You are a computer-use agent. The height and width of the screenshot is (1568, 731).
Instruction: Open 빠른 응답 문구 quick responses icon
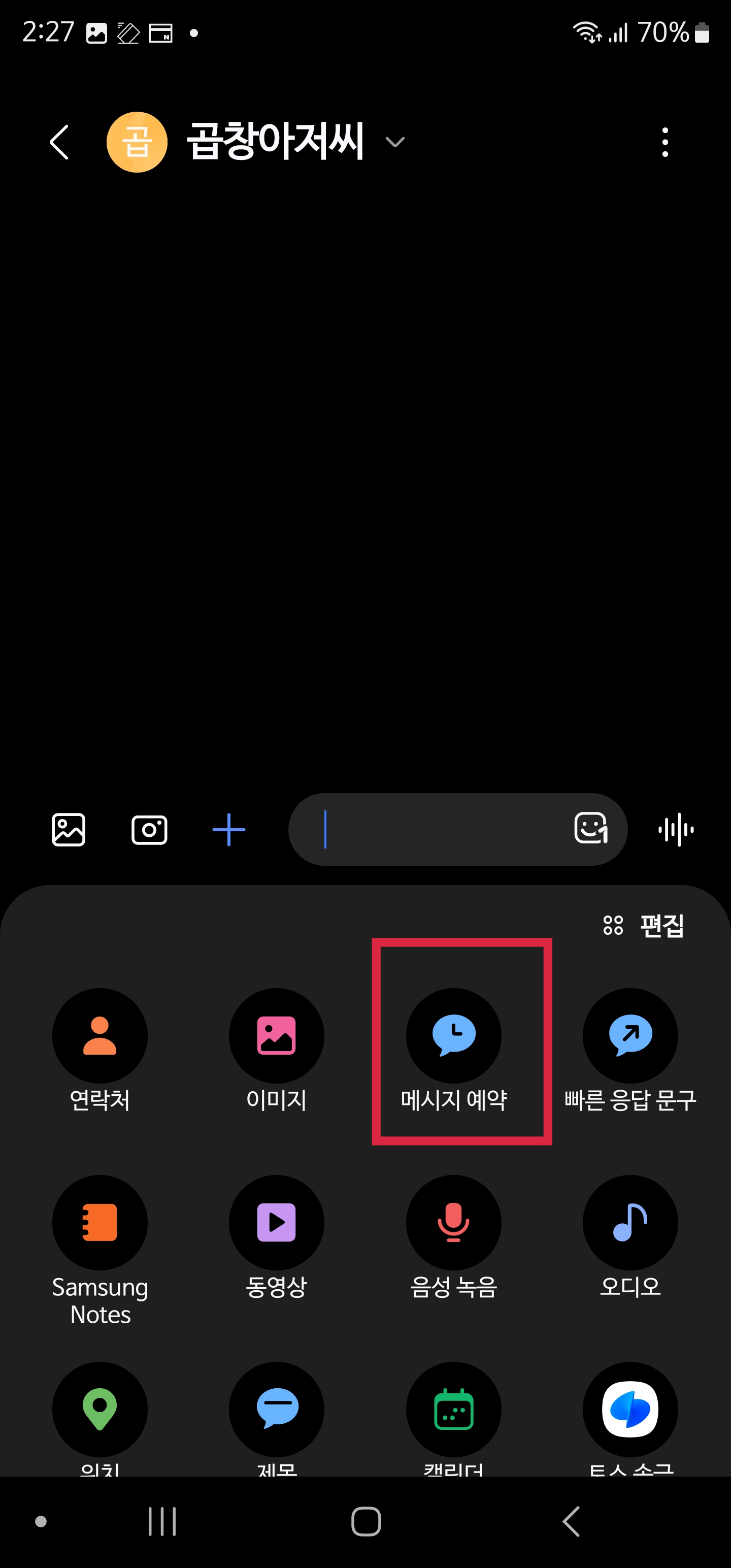pos(630,1035)
